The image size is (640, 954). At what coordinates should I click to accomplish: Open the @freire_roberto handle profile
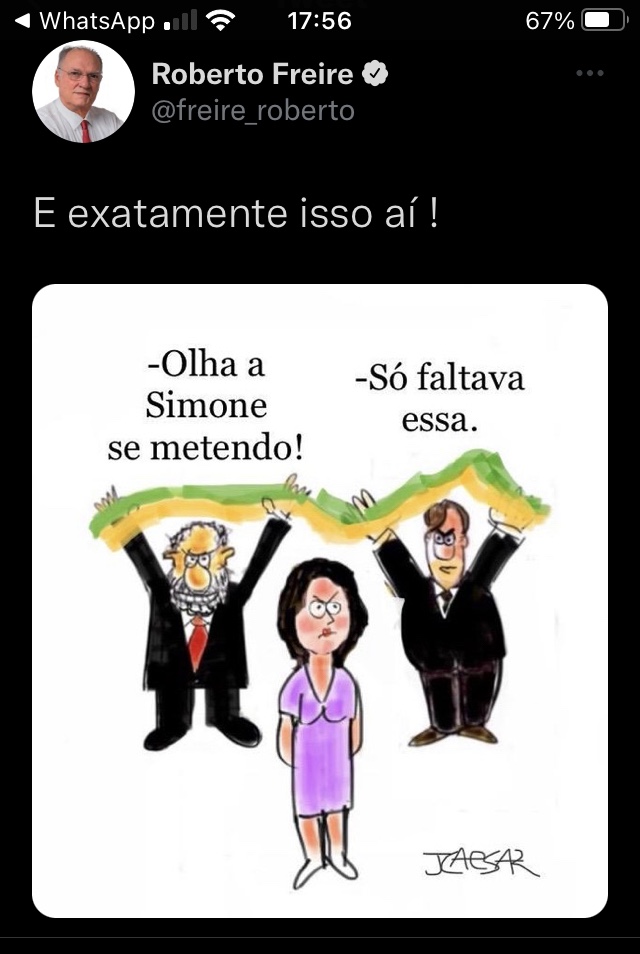(x=253, y=110)
